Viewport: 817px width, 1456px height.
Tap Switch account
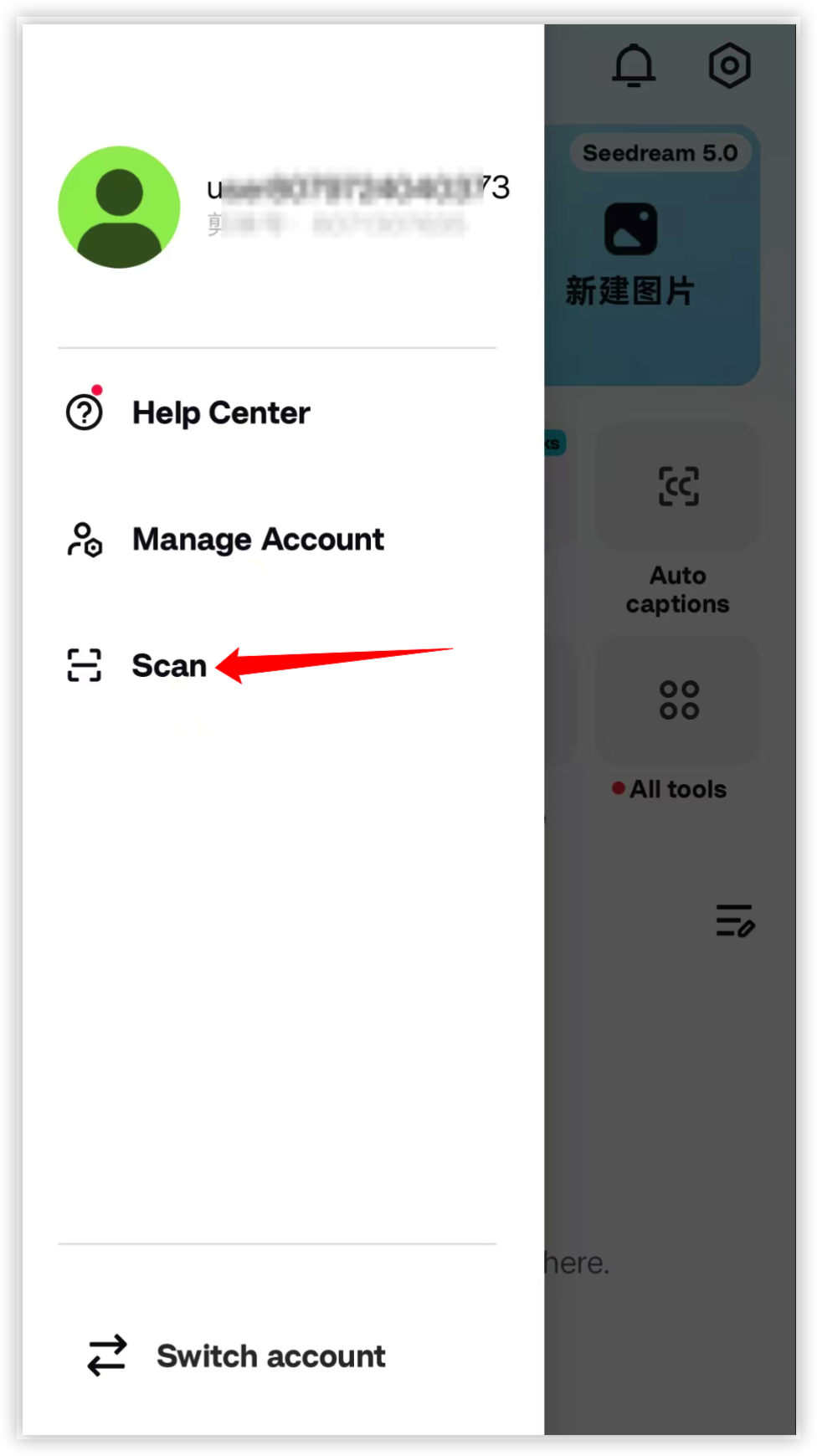click(270, 1356)
